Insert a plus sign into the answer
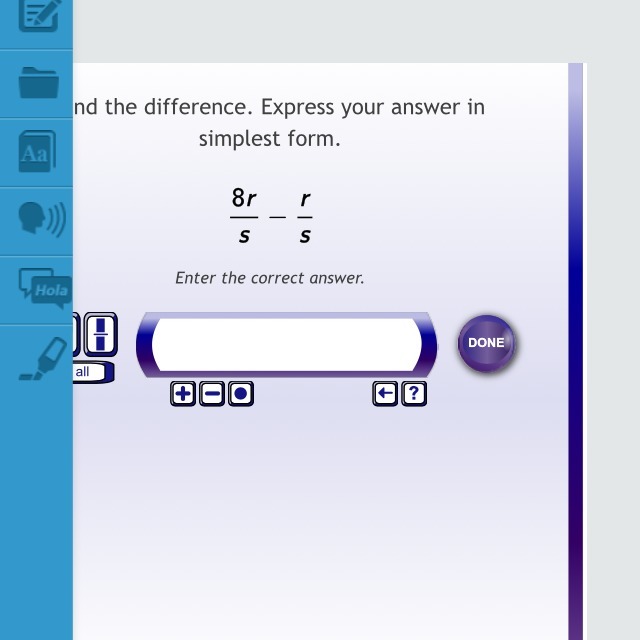This screenshot has width=640, height=640. 183,394
